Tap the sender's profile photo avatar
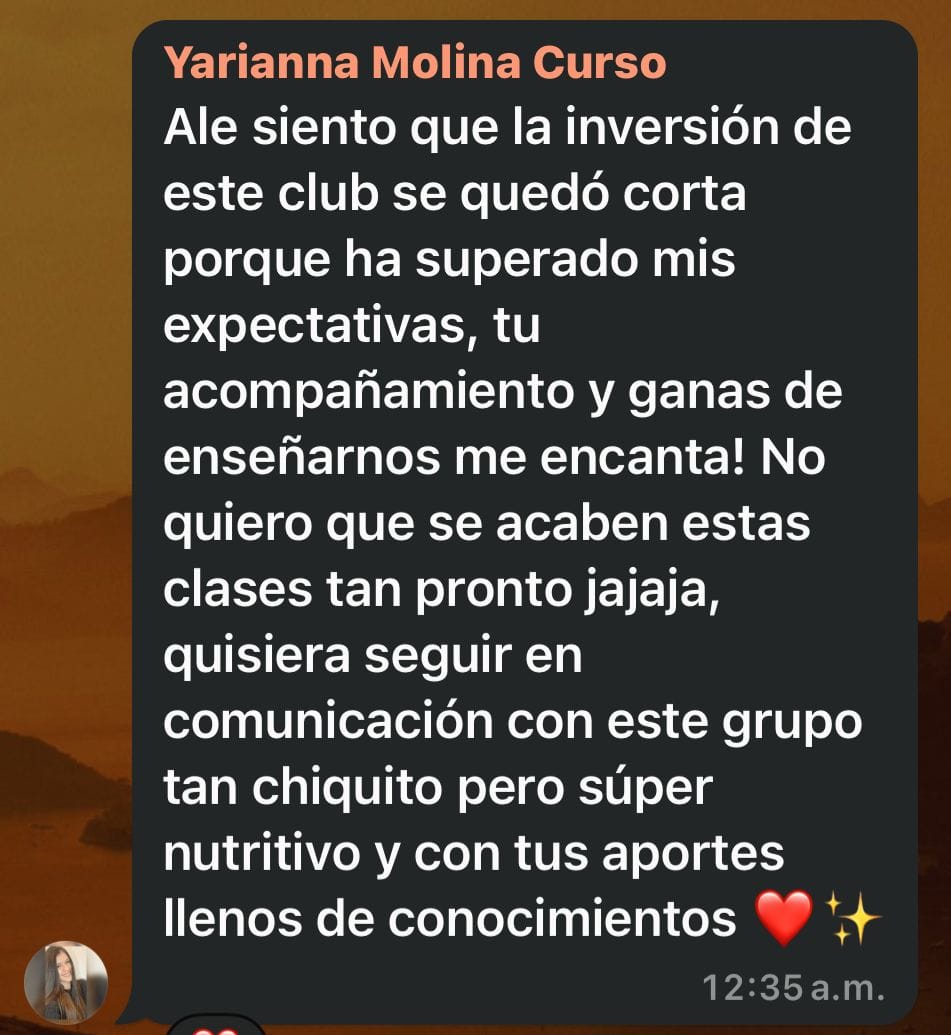 tap(66, 982)
